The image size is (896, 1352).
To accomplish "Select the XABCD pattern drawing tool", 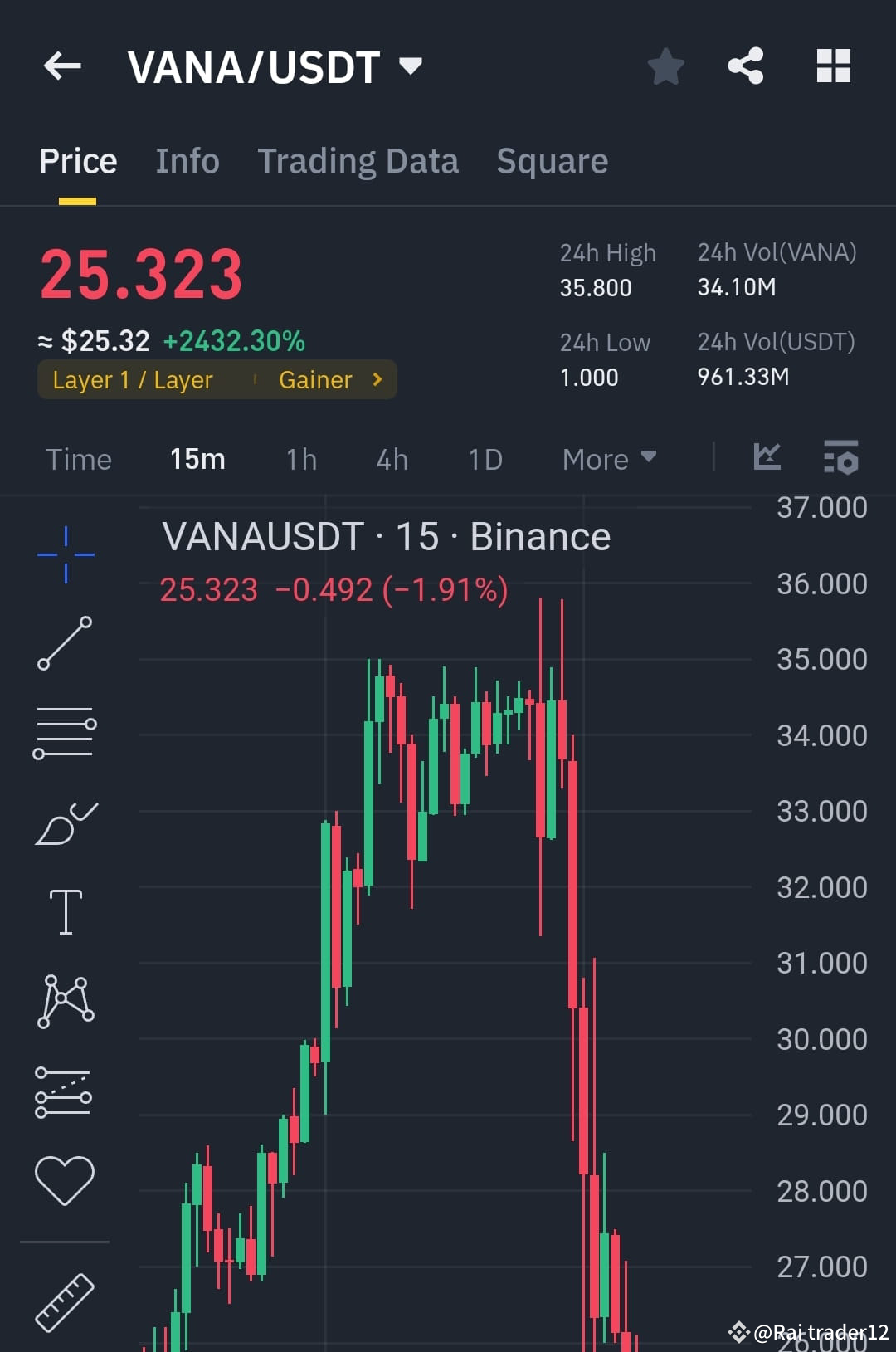I will tap(65, 1000).
